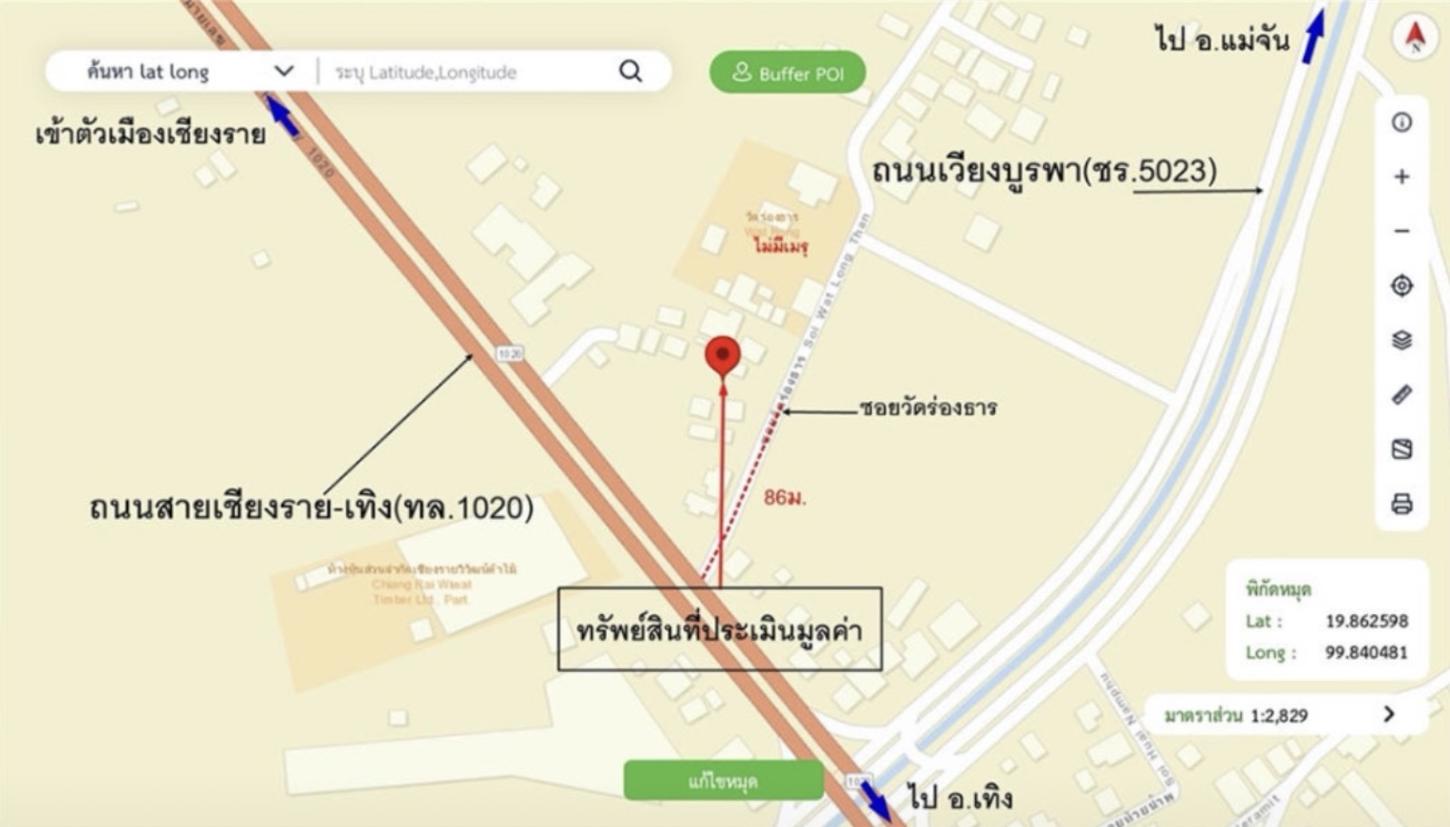Viewport: 1450px width, 827px height.
Task: Expand the มาตราส่วน 1:2,829 scale selector
Action: (1389, 715)
